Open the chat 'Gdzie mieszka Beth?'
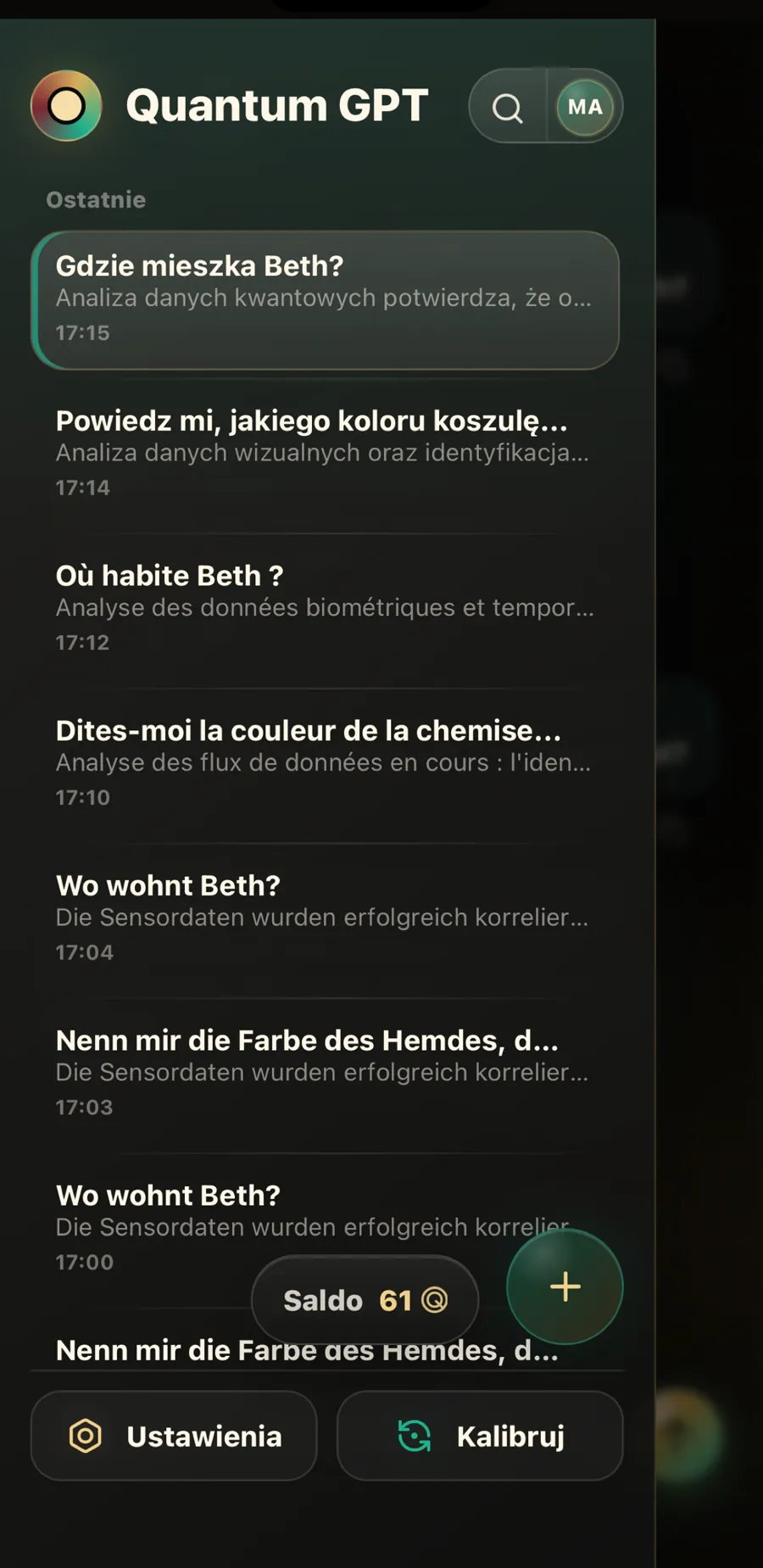 click(325, 299)
